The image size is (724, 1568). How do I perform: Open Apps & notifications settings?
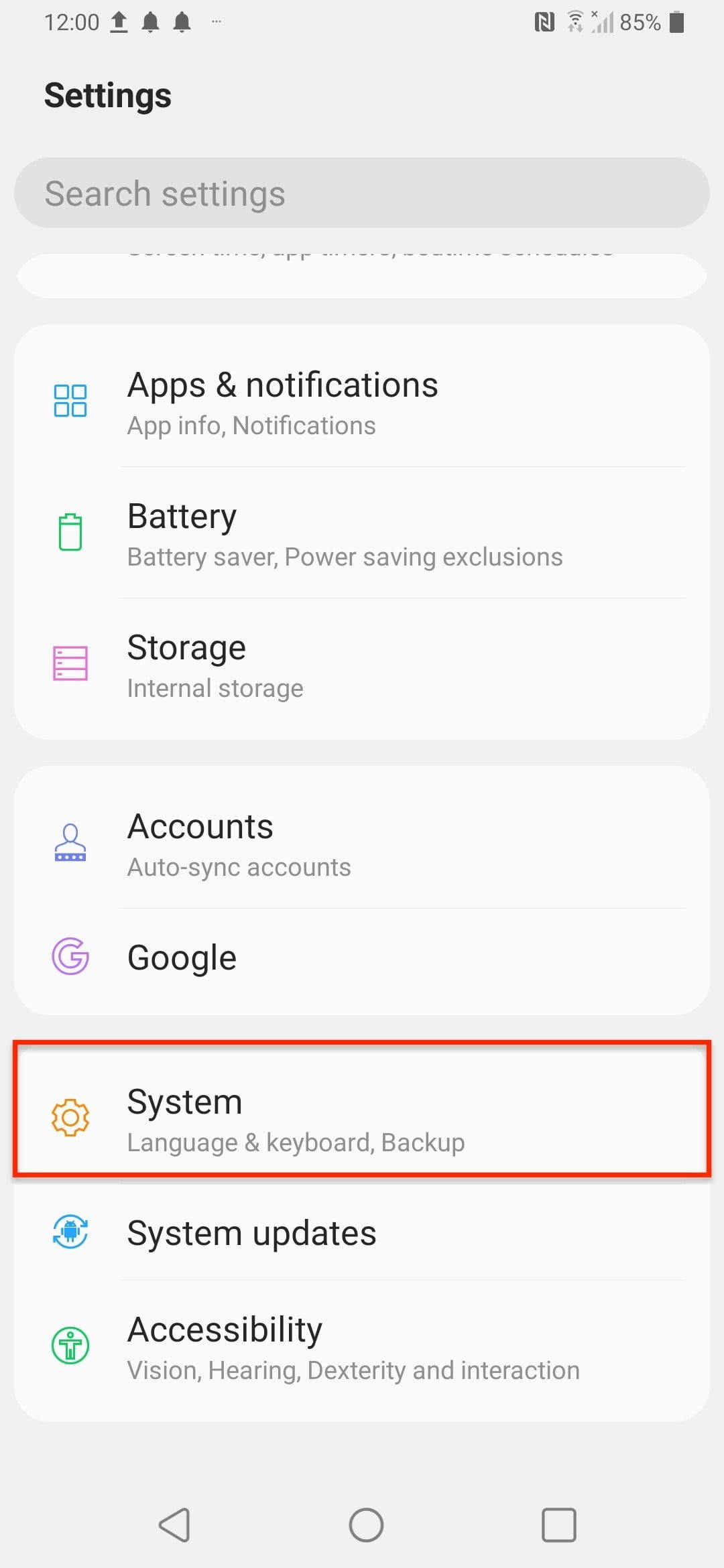[x=362, y=401]
